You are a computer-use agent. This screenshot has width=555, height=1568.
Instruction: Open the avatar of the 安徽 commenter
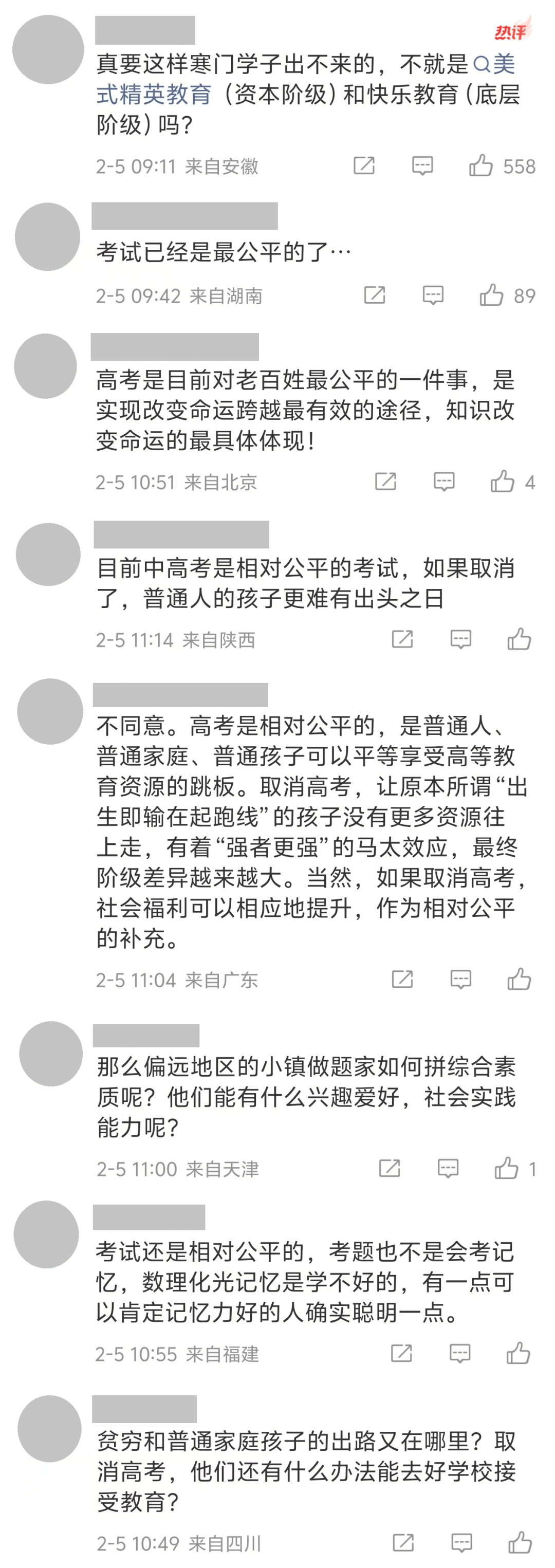(48, 50)
